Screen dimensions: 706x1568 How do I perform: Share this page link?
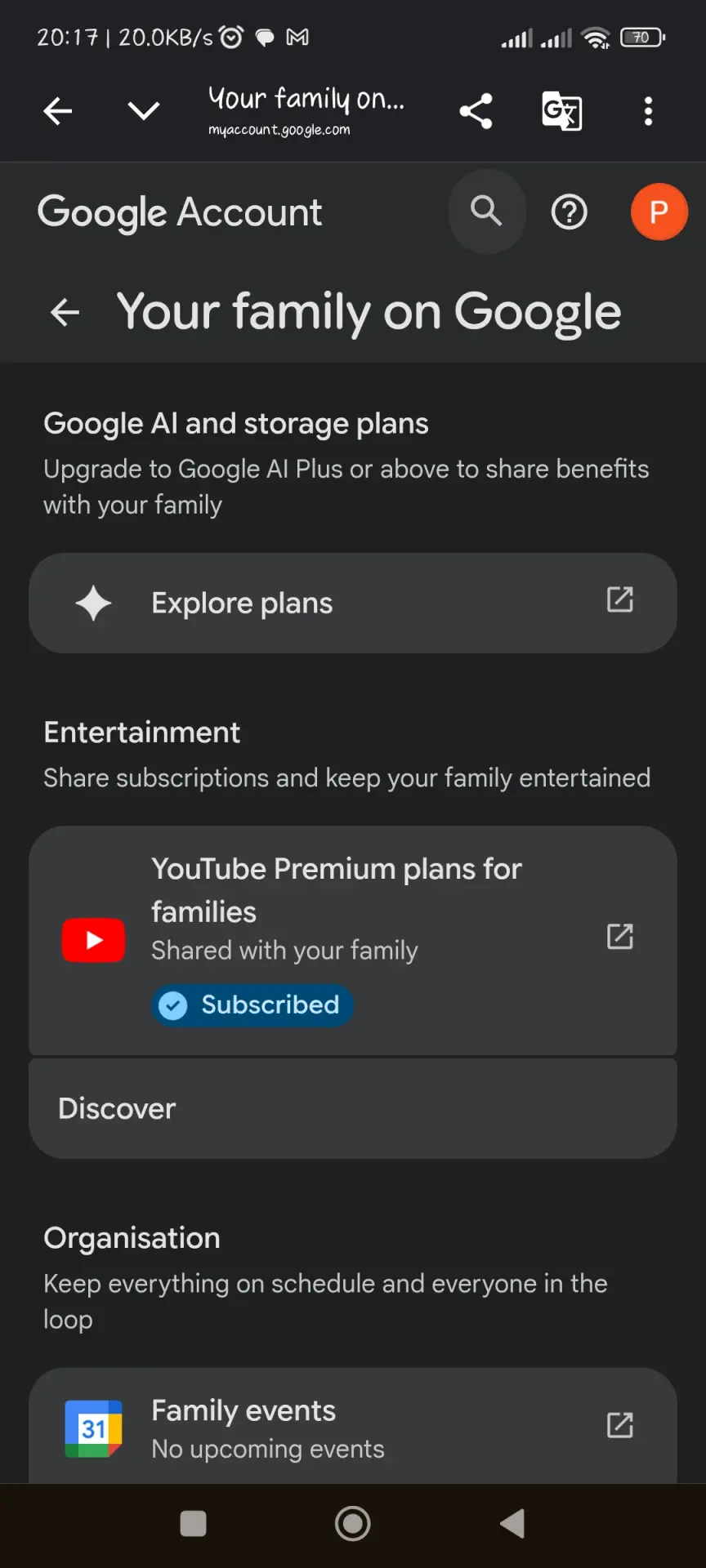[476, 110]
